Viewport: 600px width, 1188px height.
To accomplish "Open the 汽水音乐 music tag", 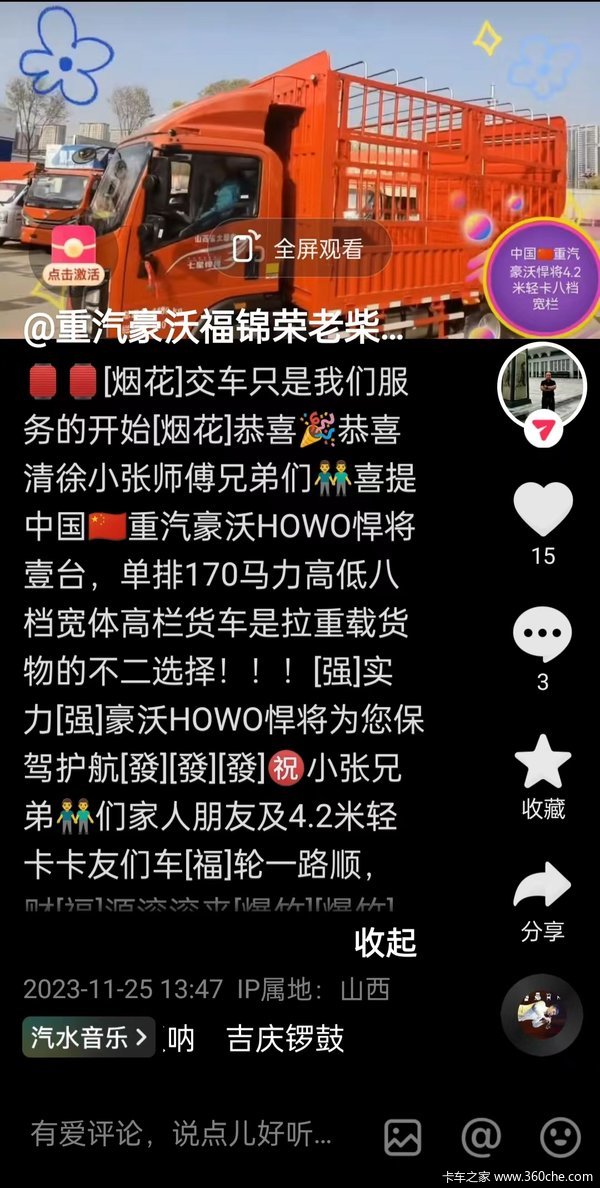I will click(90, 1038).
